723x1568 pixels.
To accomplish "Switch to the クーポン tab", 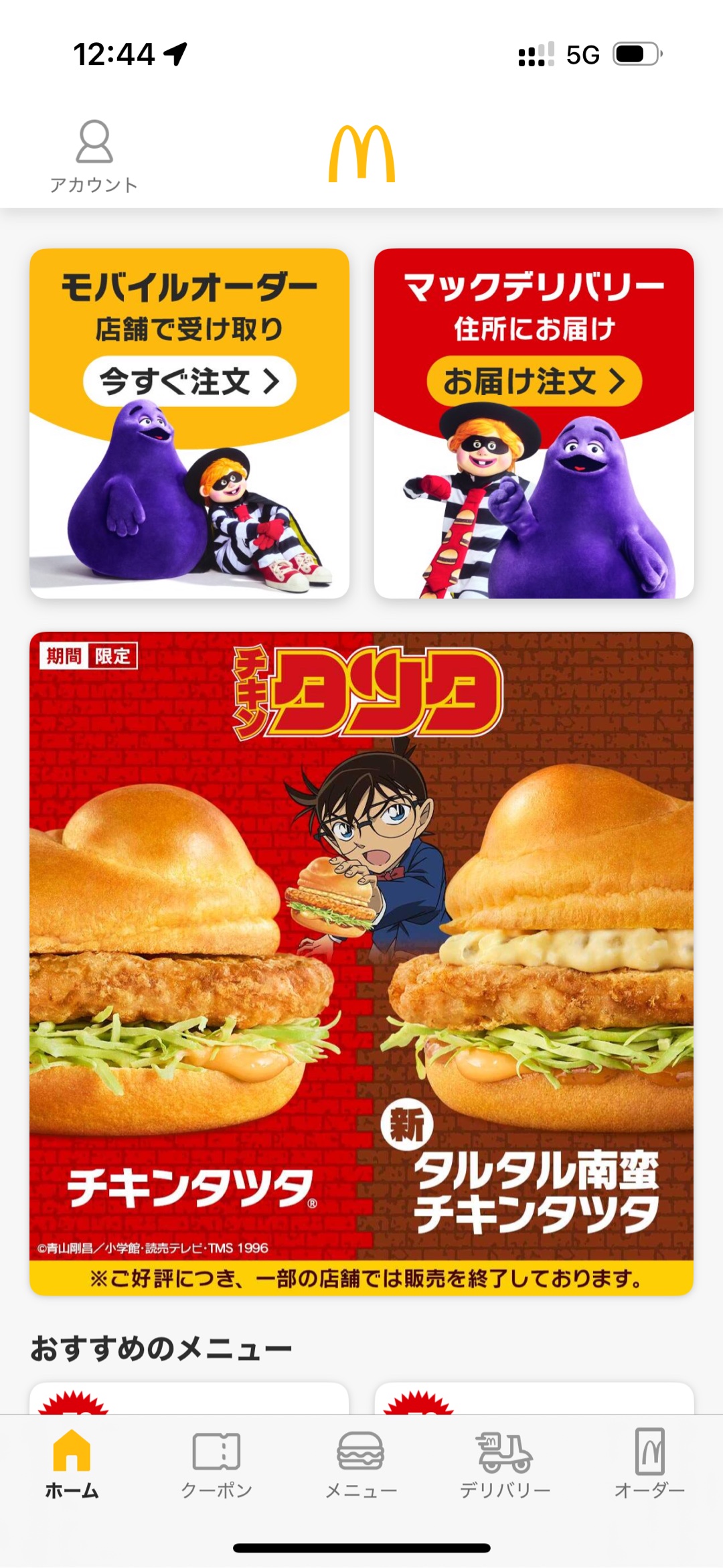I will tap(216, 1463).
